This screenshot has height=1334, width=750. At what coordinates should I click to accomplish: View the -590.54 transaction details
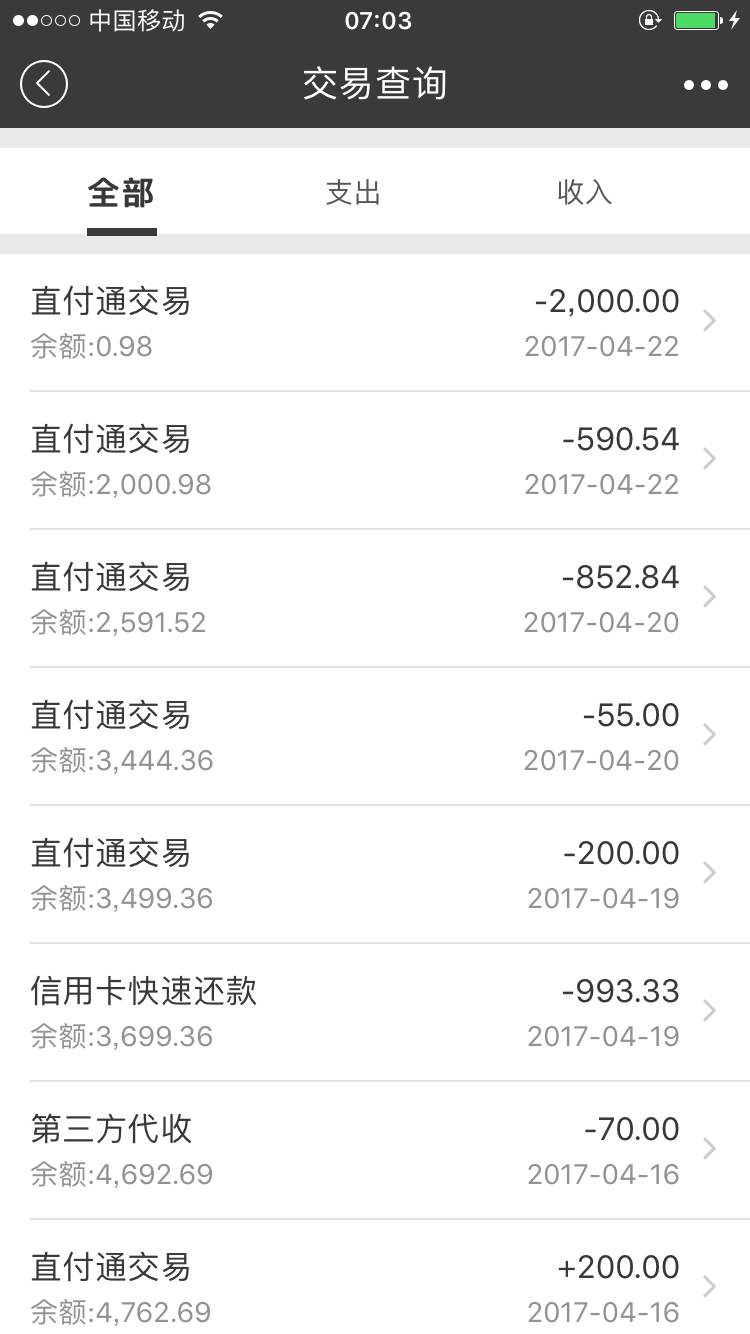[375, 460]
